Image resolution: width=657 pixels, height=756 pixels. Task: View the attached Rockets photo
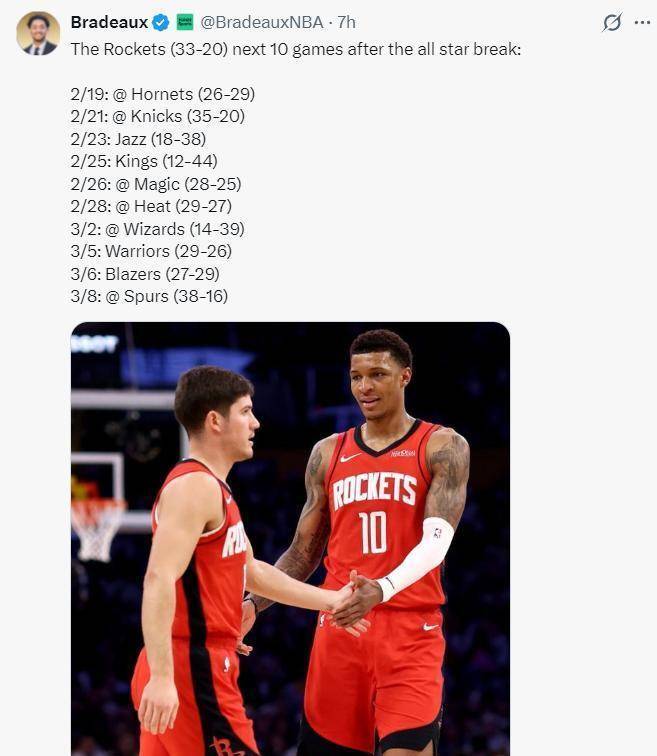[x=290, y=538]
